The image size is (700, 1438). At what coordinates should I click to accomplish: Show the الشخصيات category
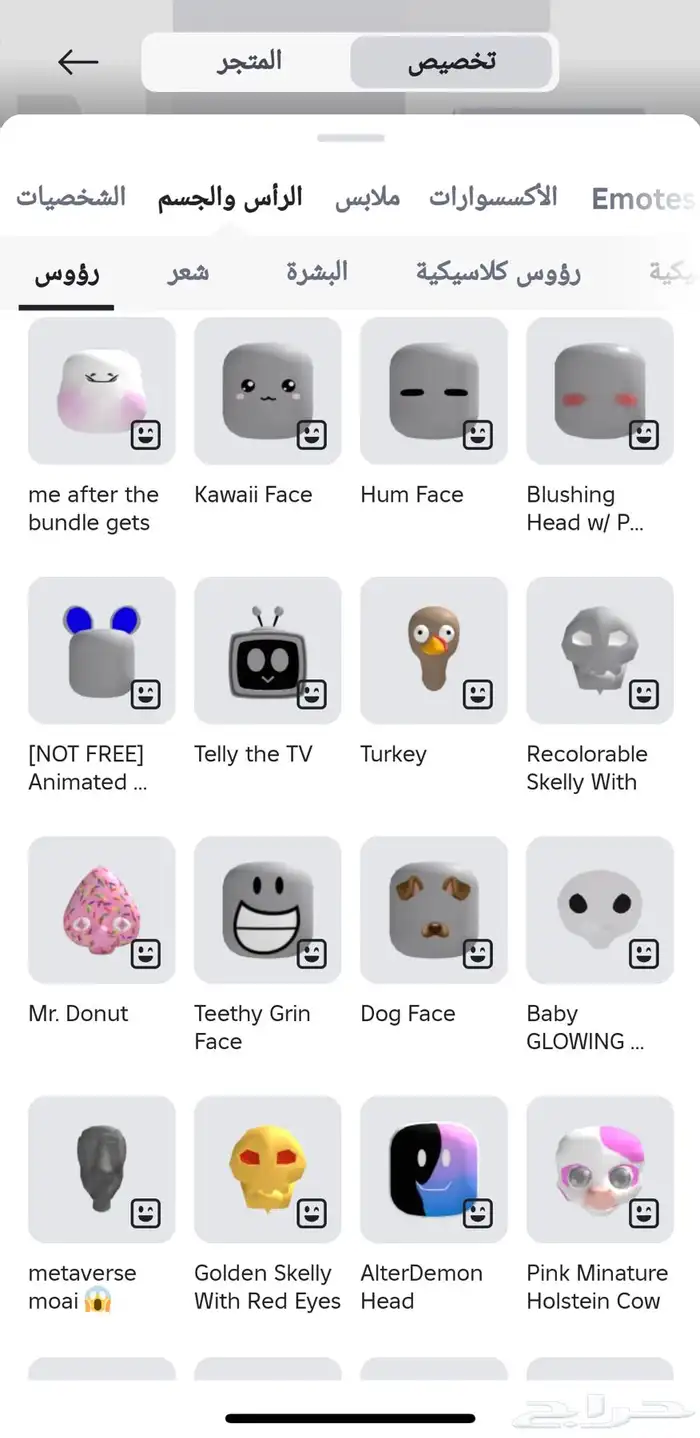71,197
